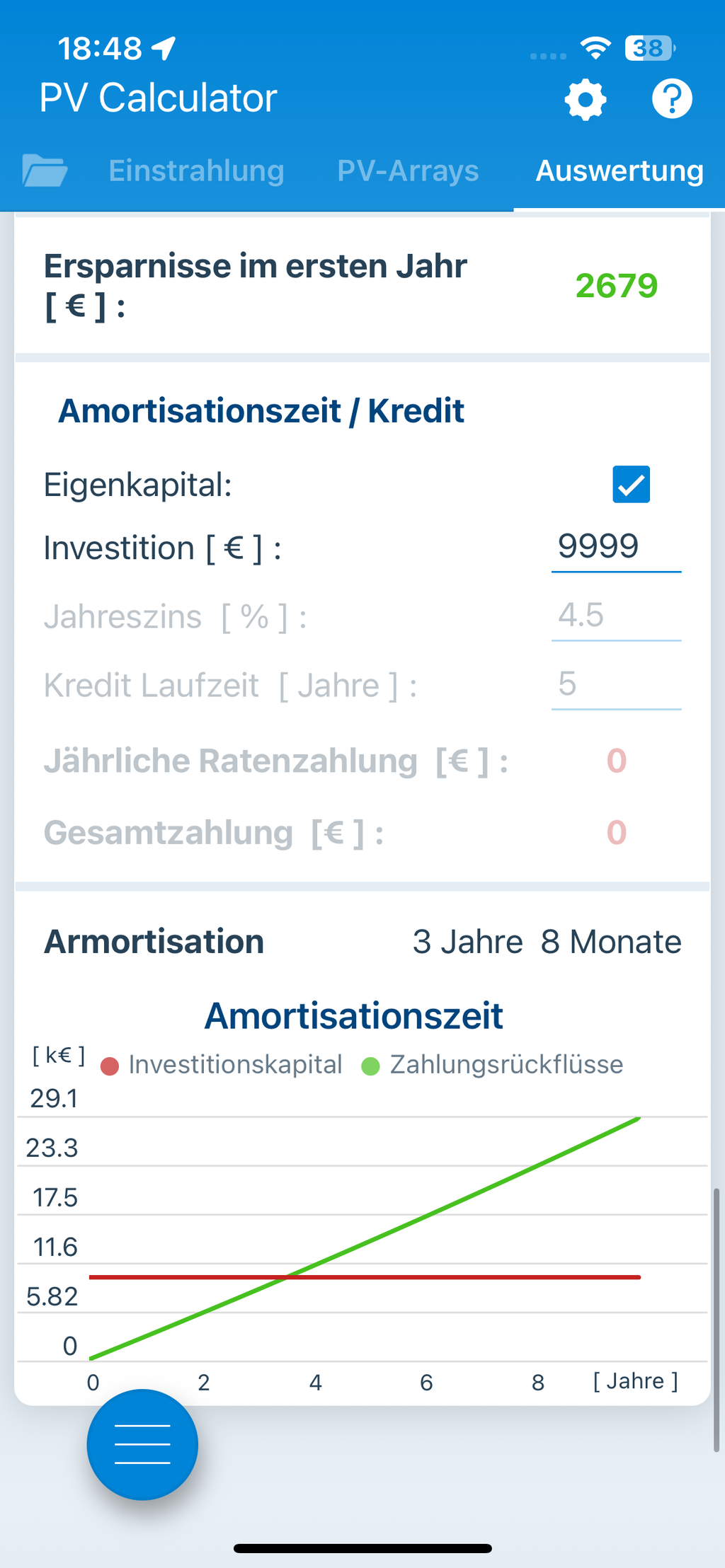Edit the Investition amount field
Viewport: 725px width, 1568px height.
(x=615, y=547)
